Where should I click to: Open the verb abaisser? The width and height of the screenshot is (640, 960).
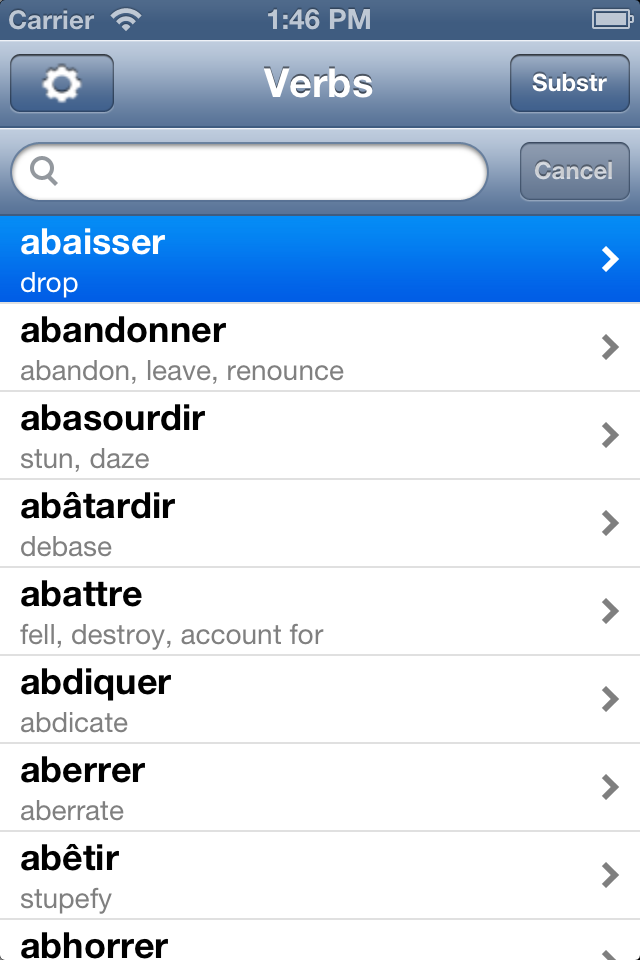320,260
